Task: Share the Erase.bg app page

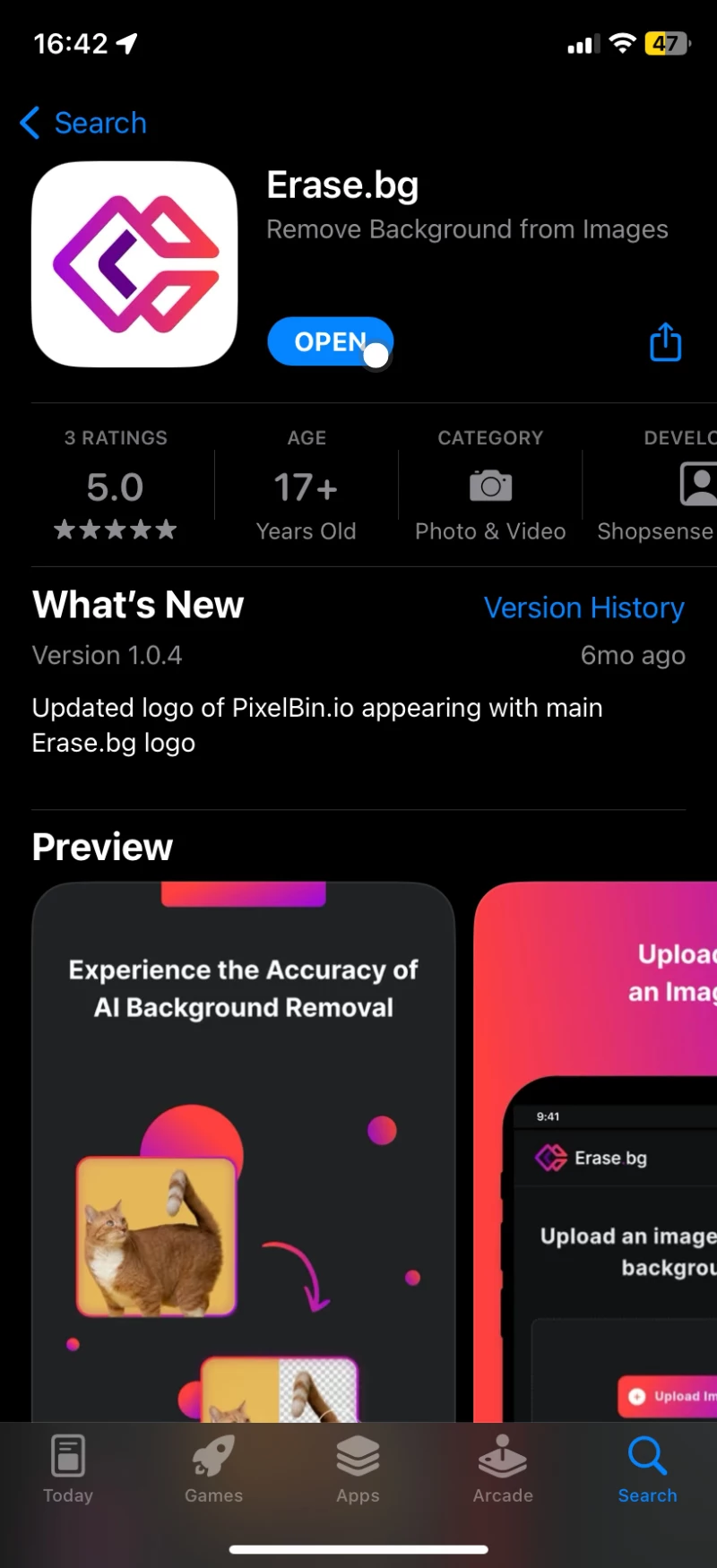Action: tap(665, 341)
